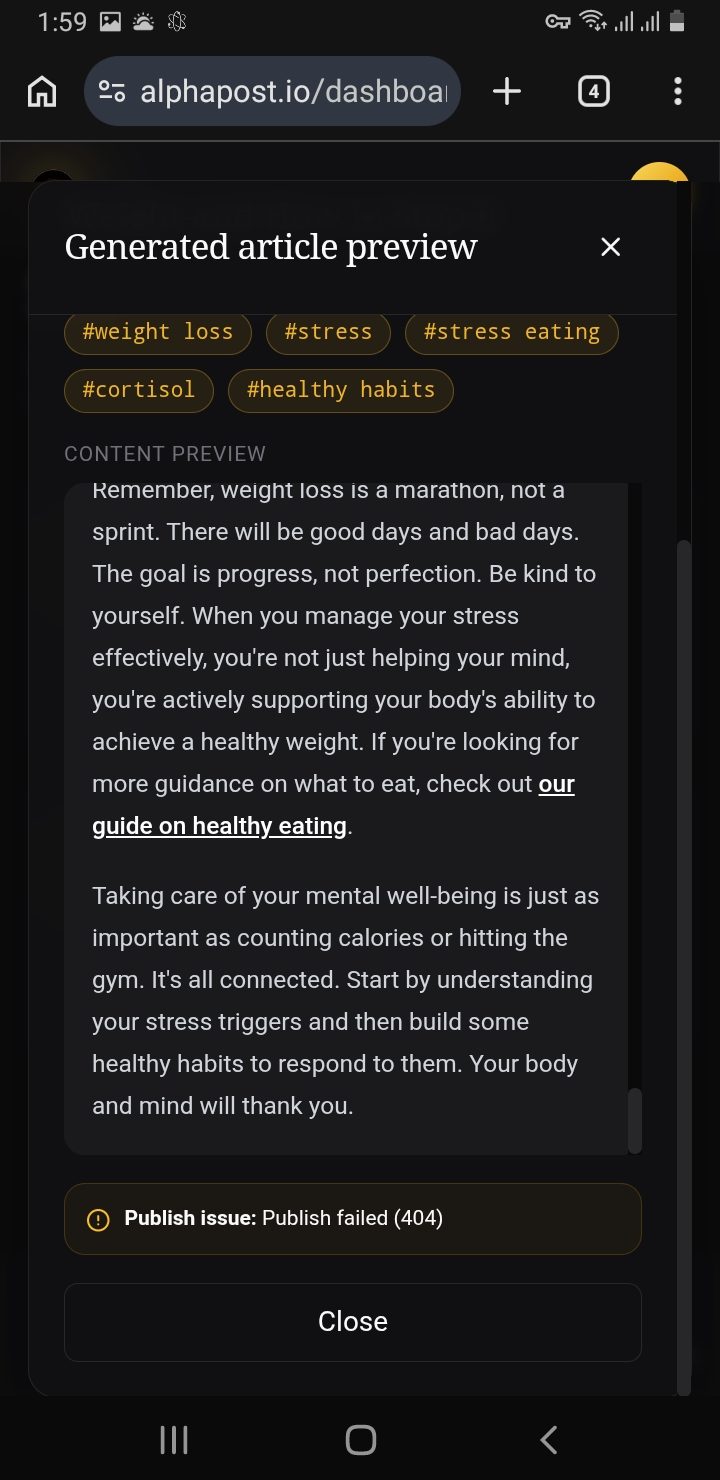Image resolution: width=720 pixels, height=1480 pixels.
Task: Open the tab switcher showing 4 tabs
Action: coord(593,92)
